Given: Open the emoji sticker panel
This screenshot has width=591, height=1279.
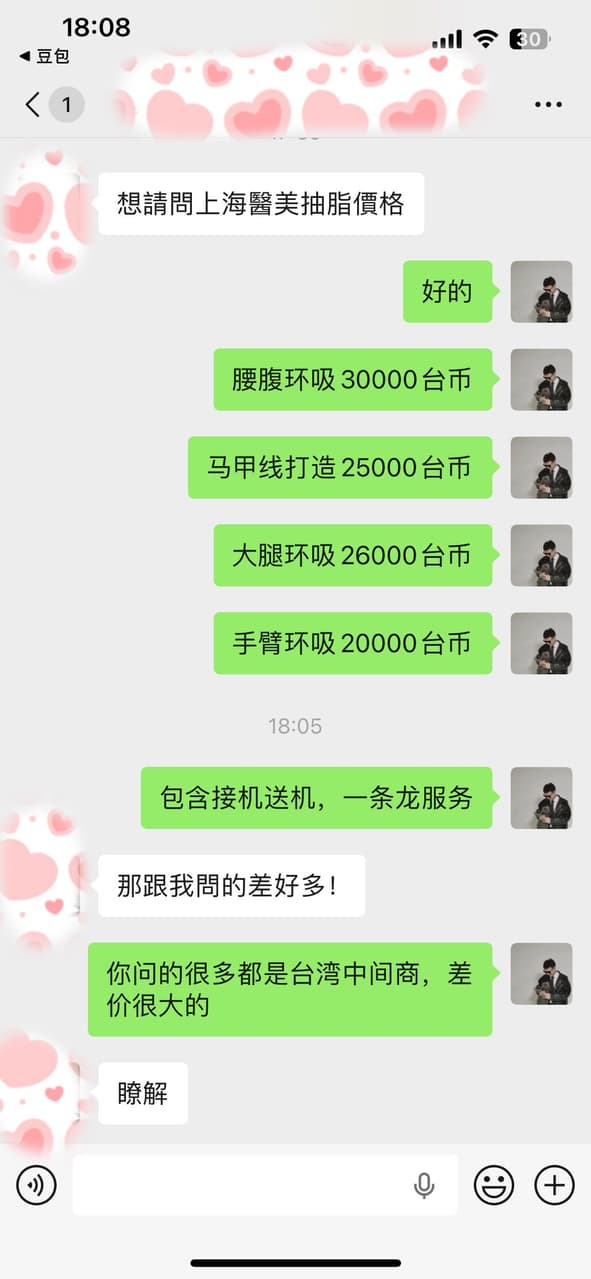Looking at the screenshot, I should pyautogui.click(x=494, y=1186).
